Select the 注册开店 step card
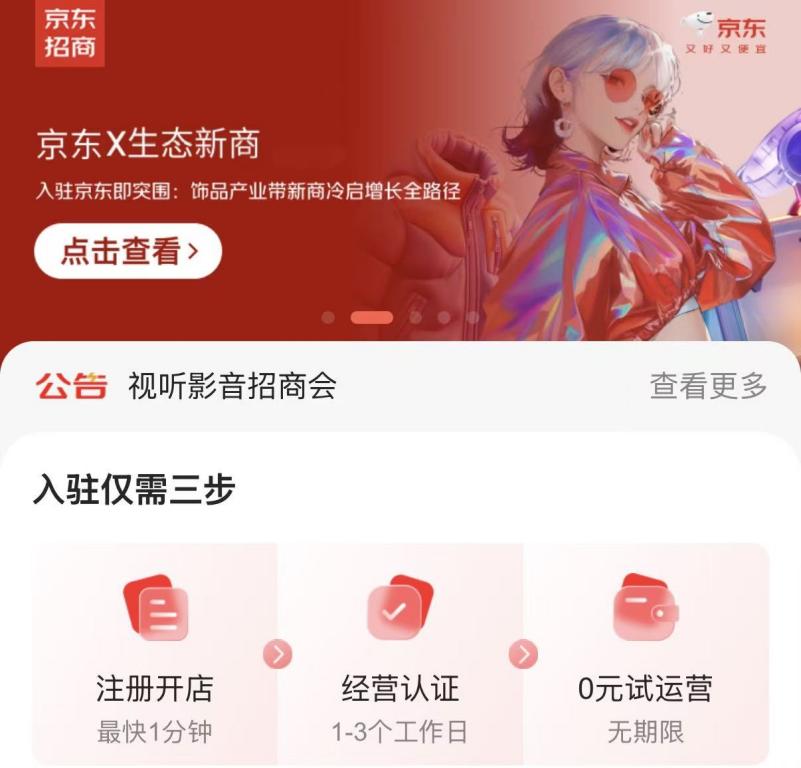The width and height of the screenshot is (801, 768). pyautogui.click(x=154, y=653)
